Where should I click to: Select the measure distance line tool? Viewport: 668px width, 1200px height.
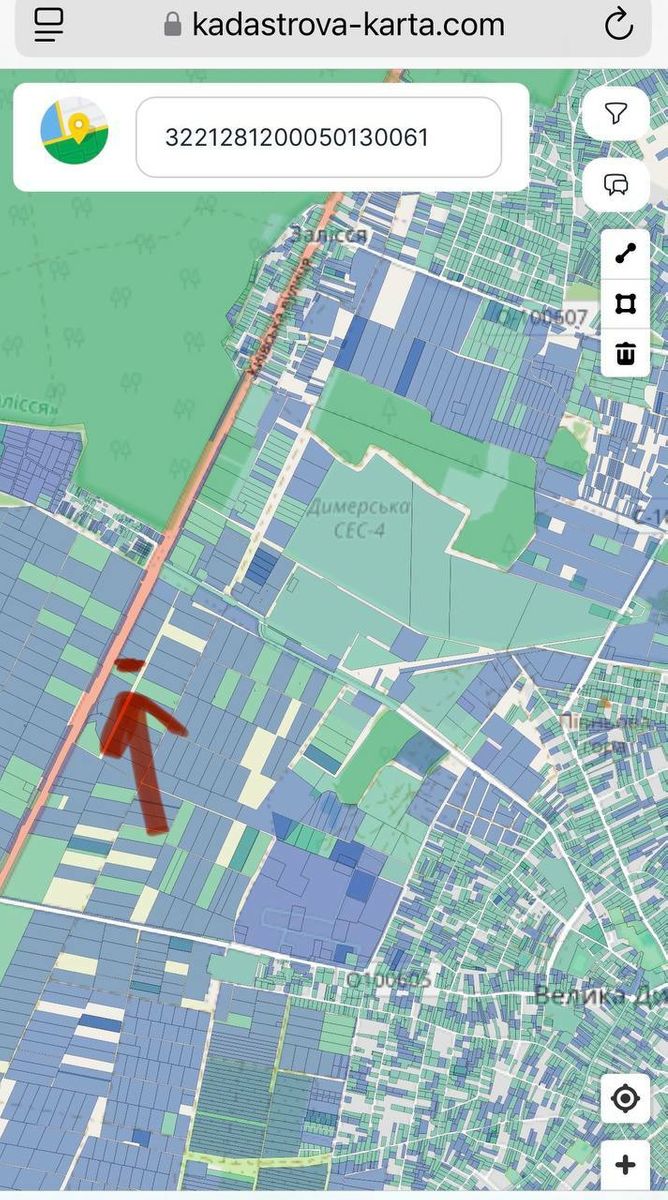click(x=626, y=255)
